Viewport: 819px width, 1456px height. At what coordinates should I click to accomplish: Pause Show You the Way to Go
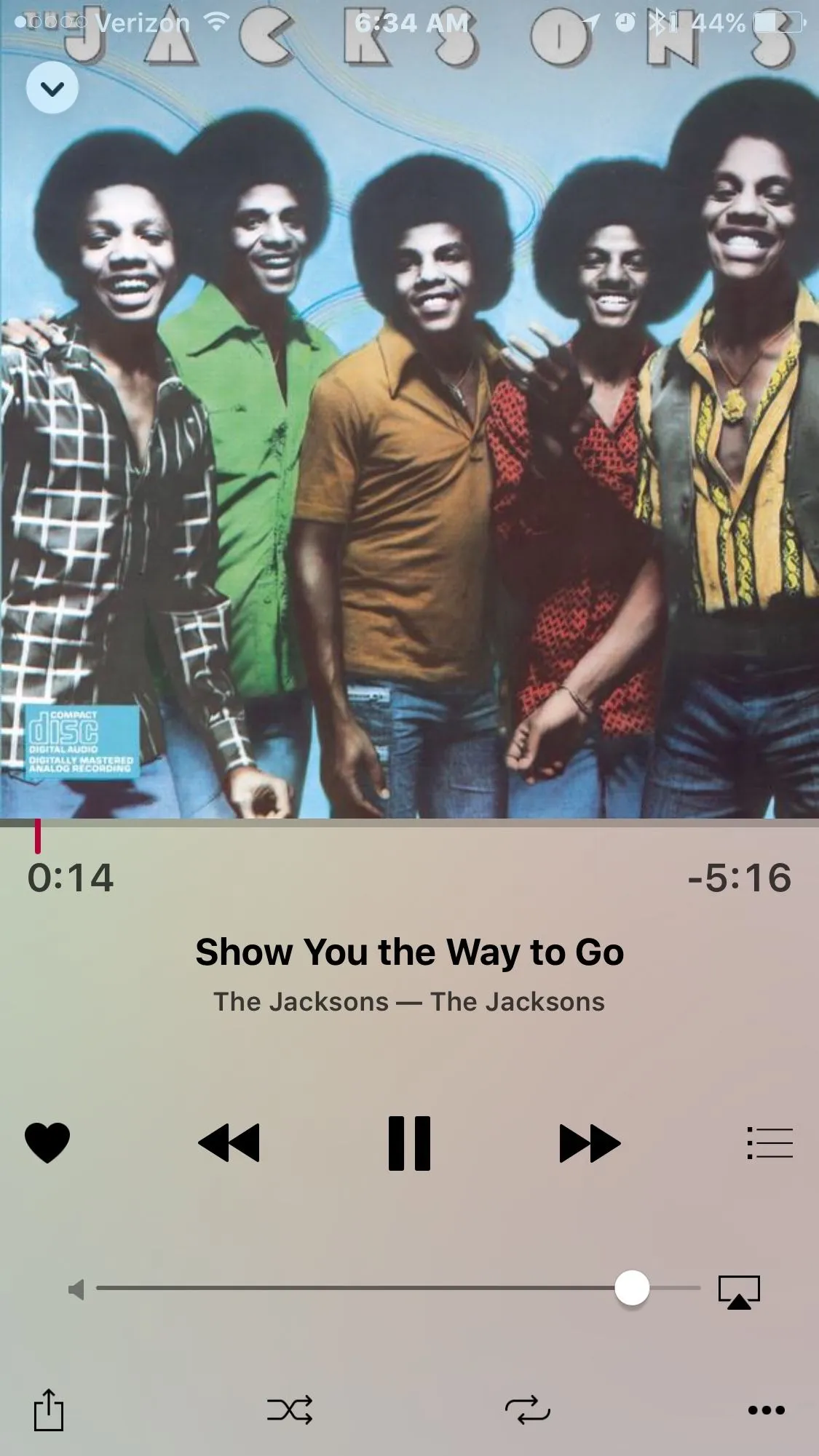point(409,1142)
